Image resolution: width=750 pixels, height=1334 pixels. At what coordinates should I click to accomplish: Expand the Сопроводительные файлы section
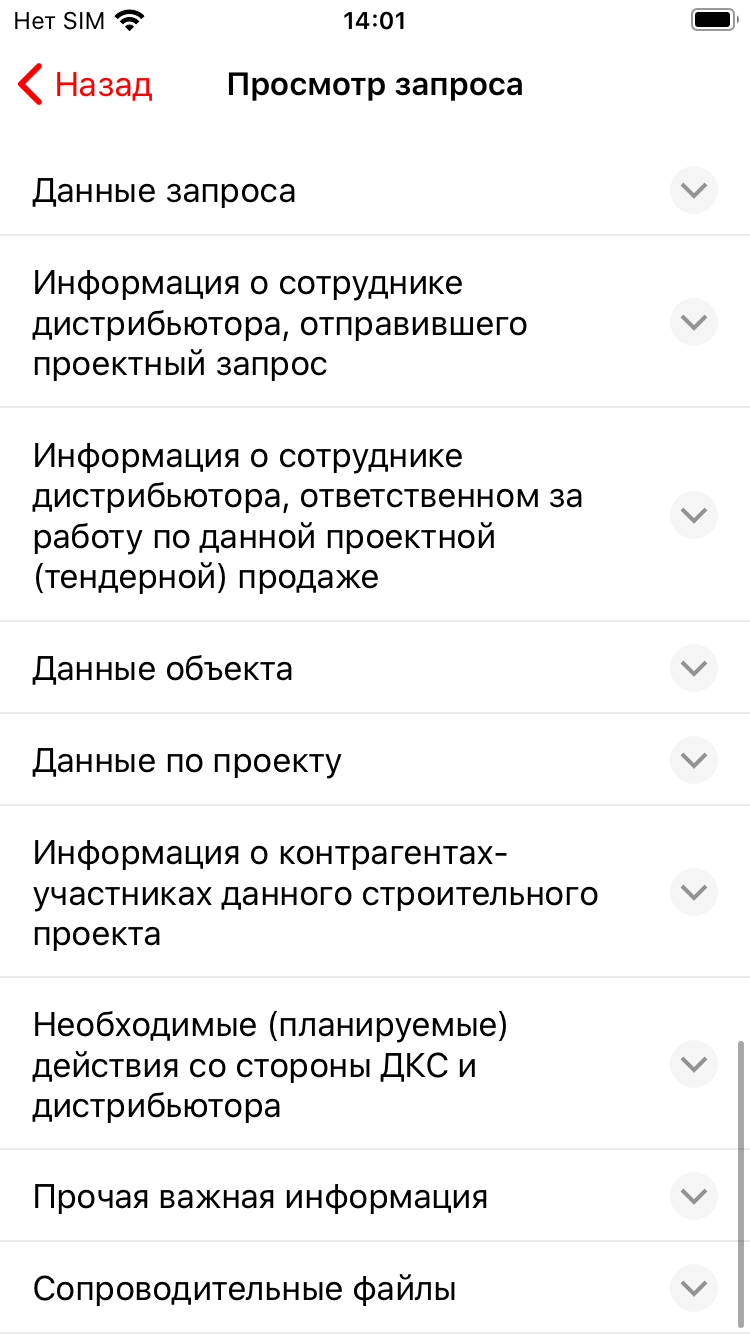[x=375, y=1288]
